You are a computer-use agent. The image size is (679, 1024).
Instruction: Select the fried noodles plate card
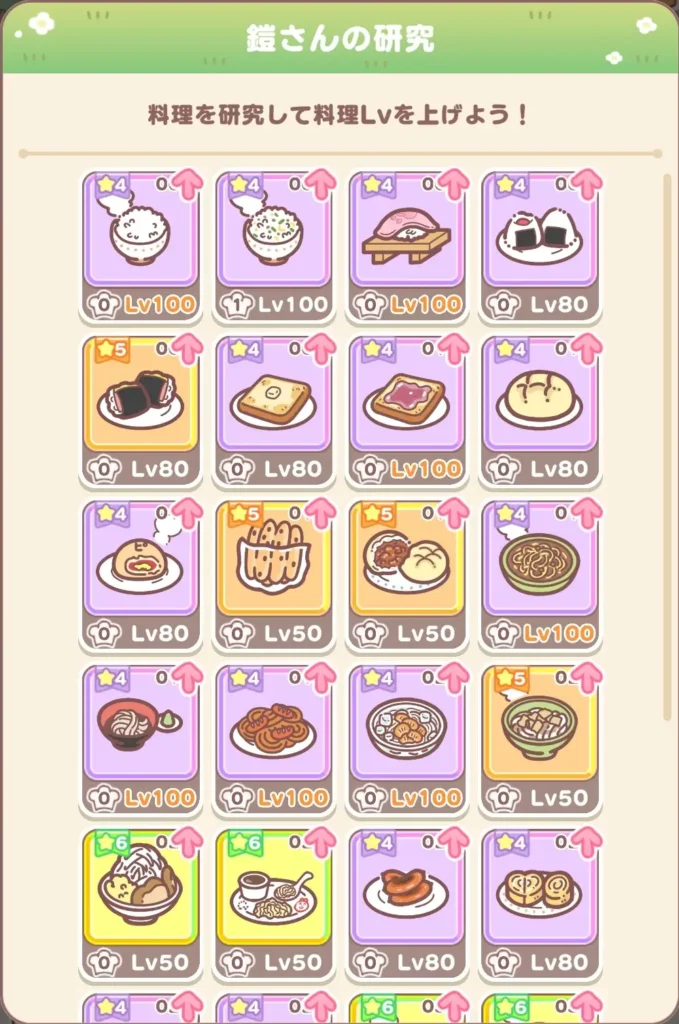[273, 735]
